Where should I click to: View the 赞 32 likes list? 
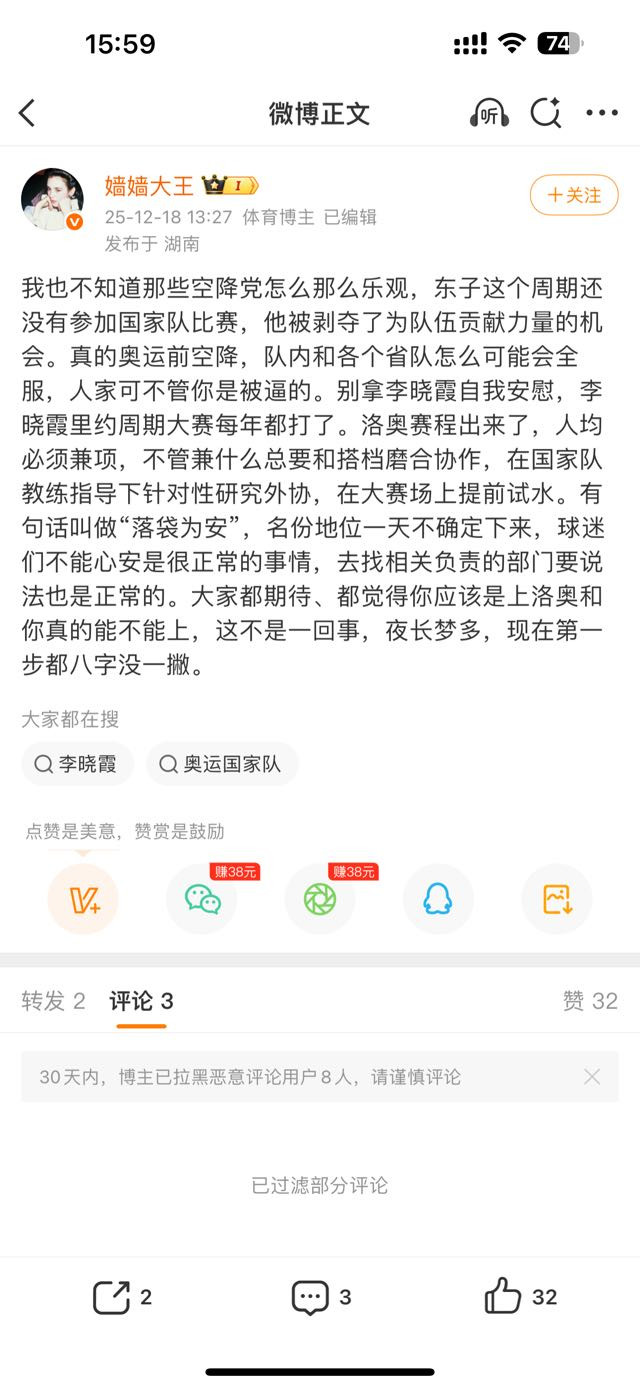click(590, 1001)
